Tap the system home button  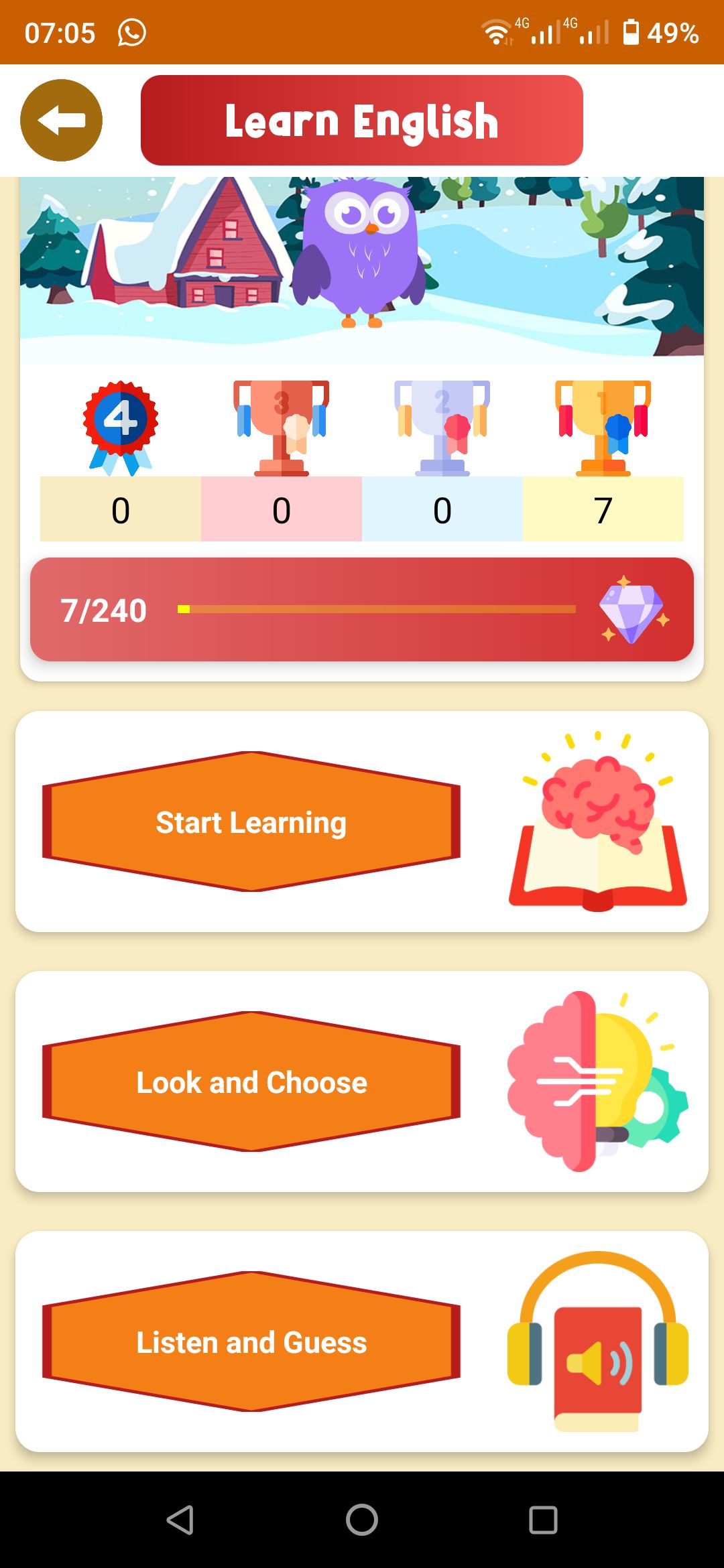[362, 1520]
